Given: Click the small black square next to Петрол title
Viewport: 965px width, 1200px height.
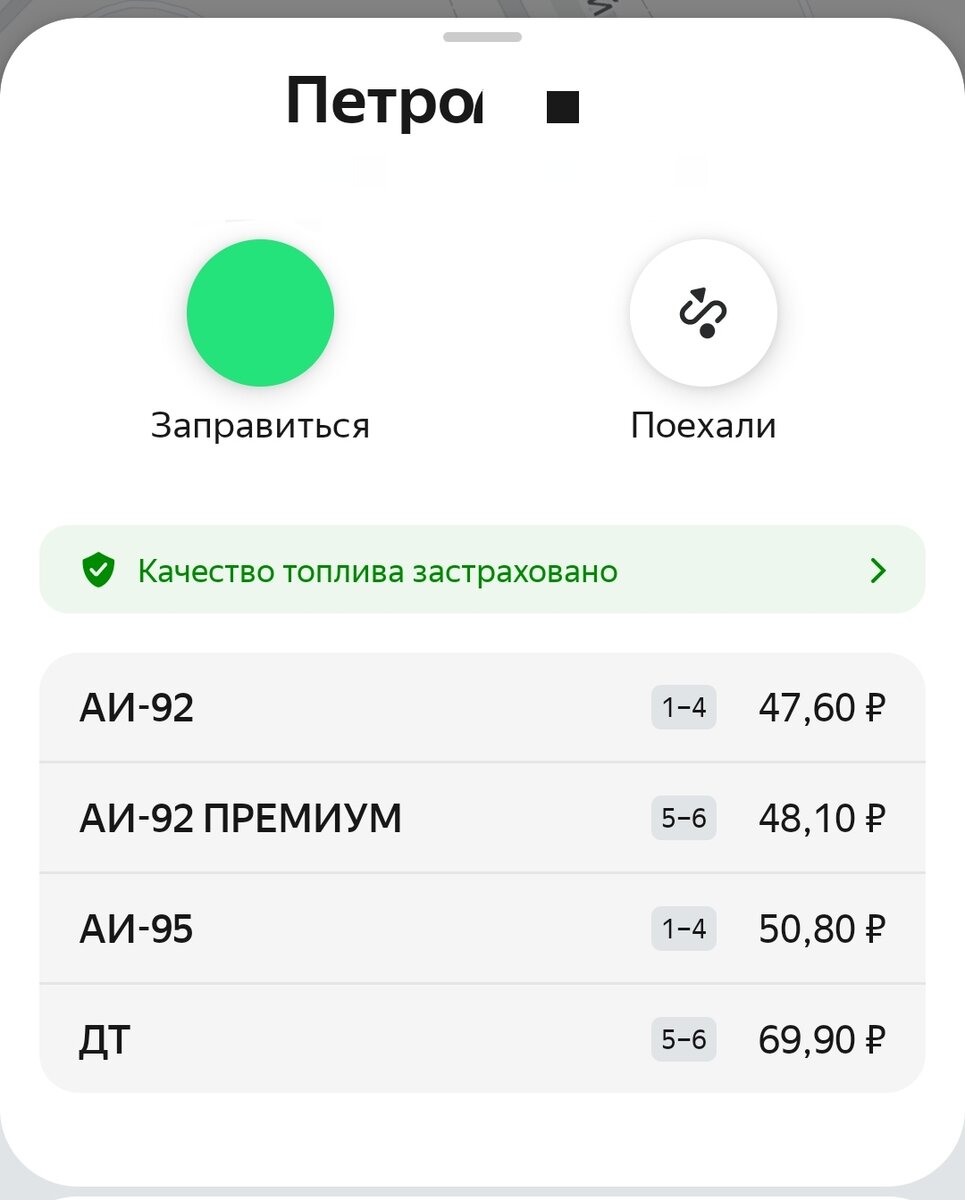Looking at the screenshot, I should [561, 106].
